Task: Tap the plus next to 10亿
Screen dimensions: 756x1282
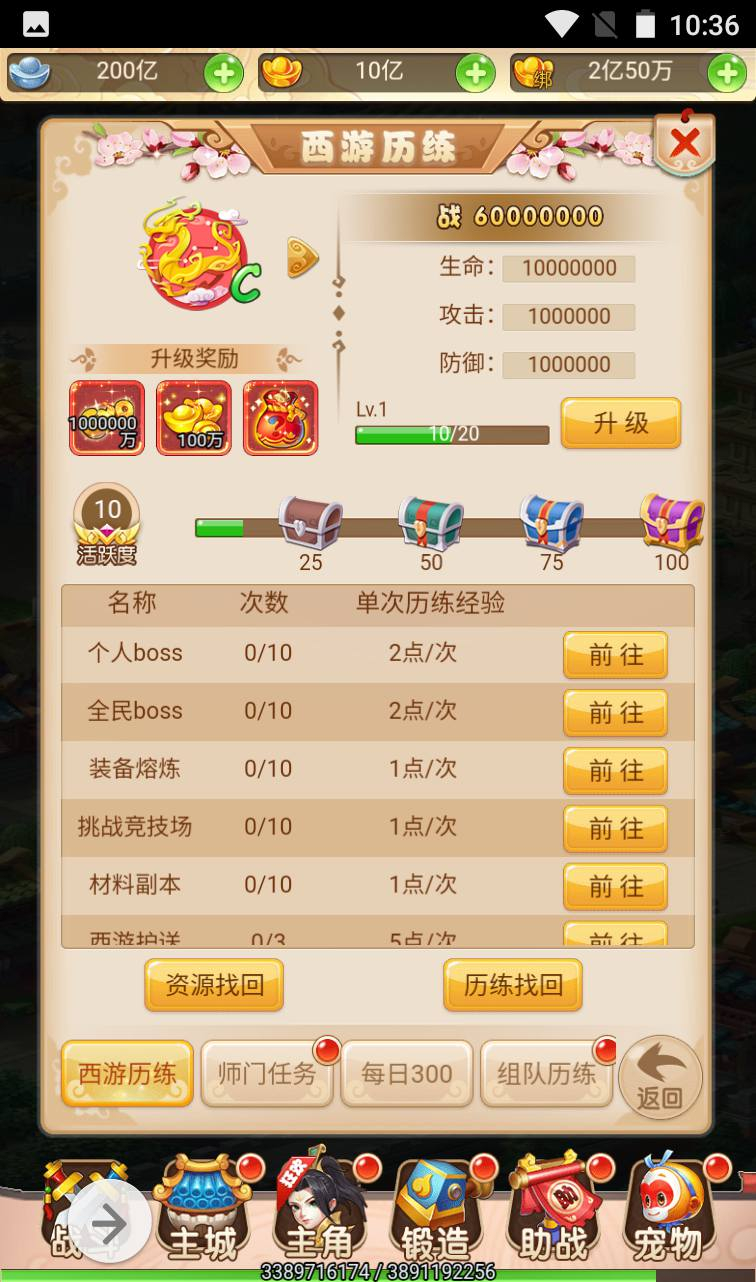Action: (475, 73)
